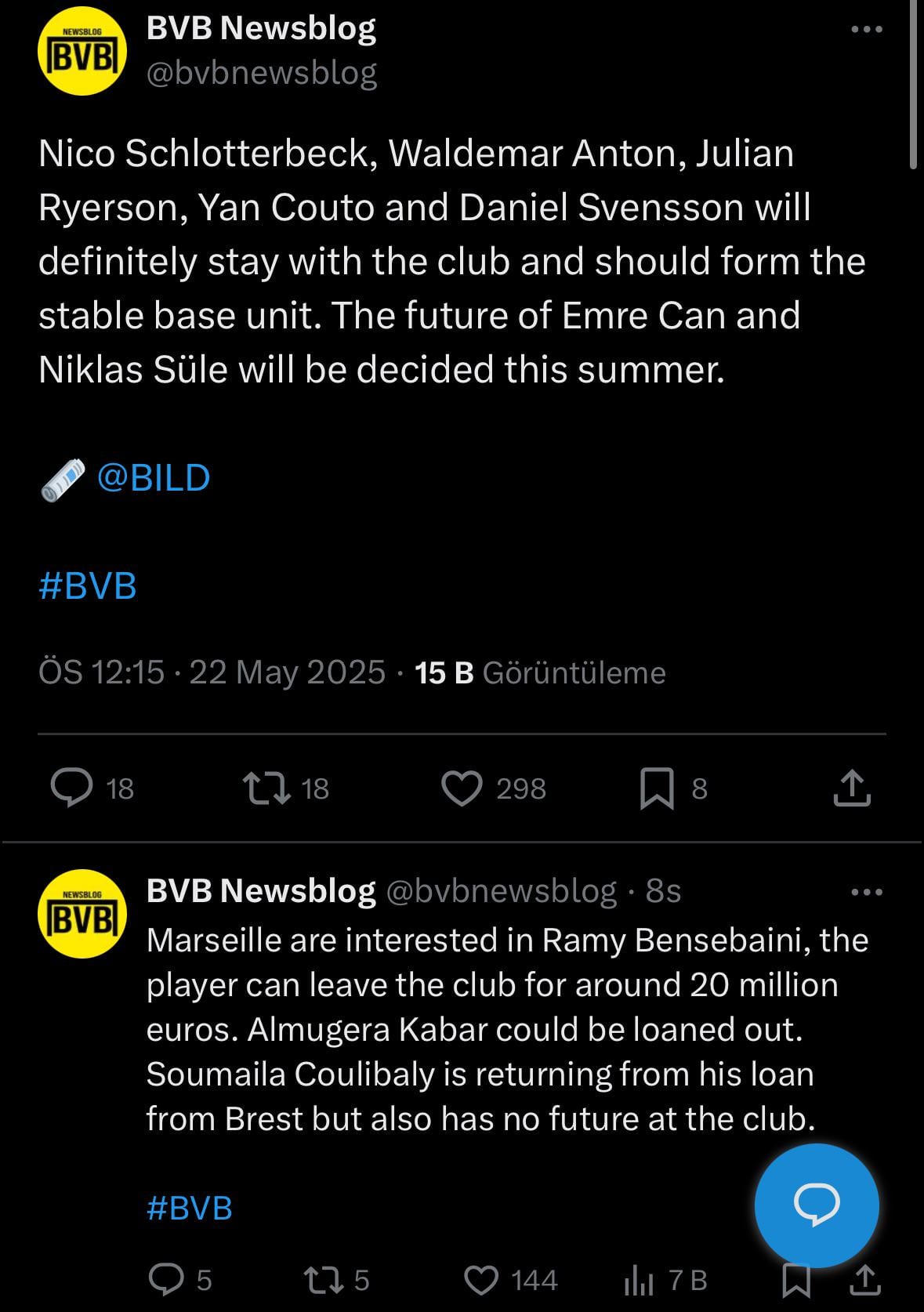Share the Bensebaini reply tweet
The width and height of the screenshot is (924, 1312).
pyautogui.click(x=864, y=1280)
